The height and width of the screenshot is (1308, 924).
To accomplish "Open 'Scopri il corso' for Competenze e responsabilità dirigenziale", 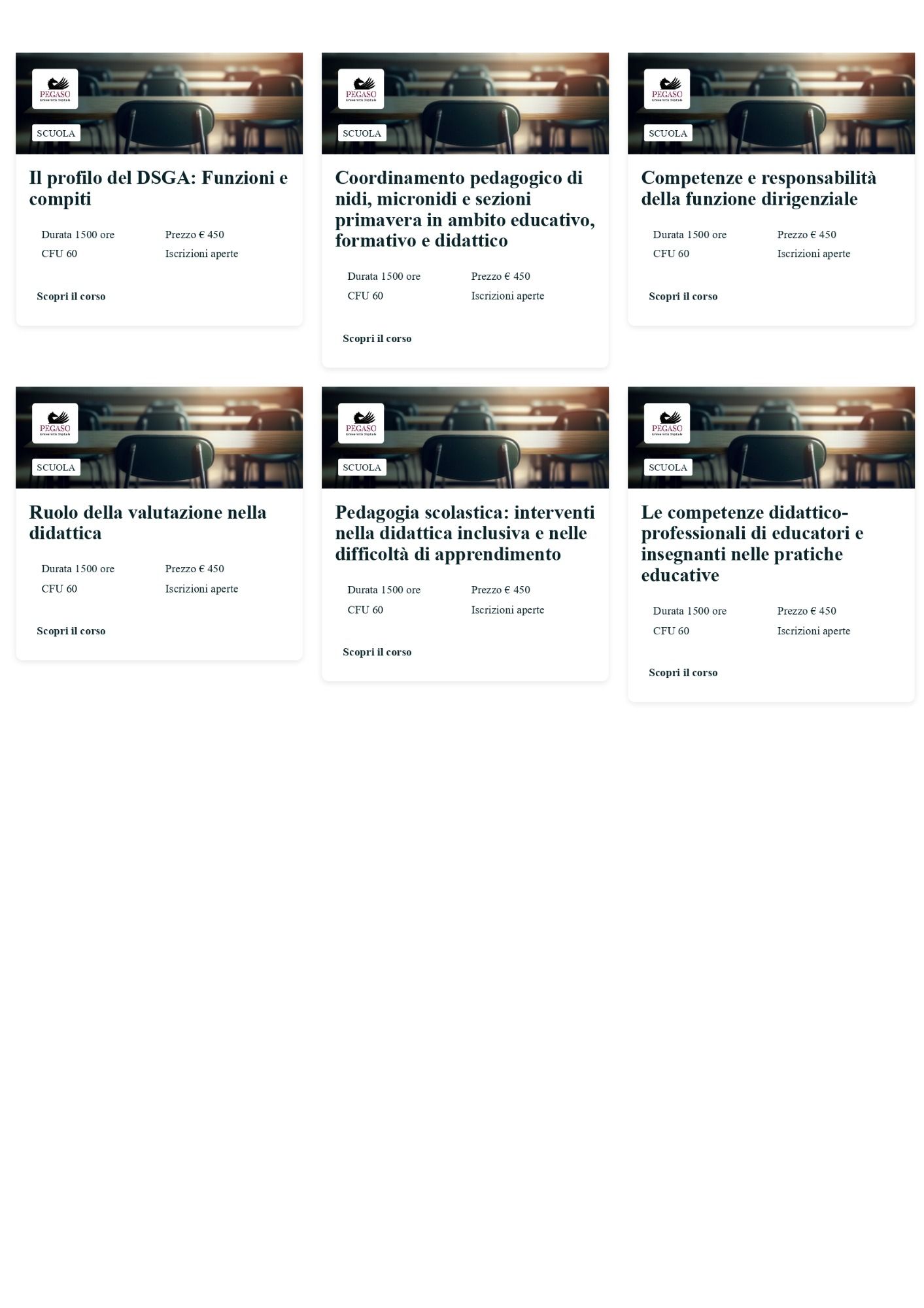I will click(x=683, y=296).
